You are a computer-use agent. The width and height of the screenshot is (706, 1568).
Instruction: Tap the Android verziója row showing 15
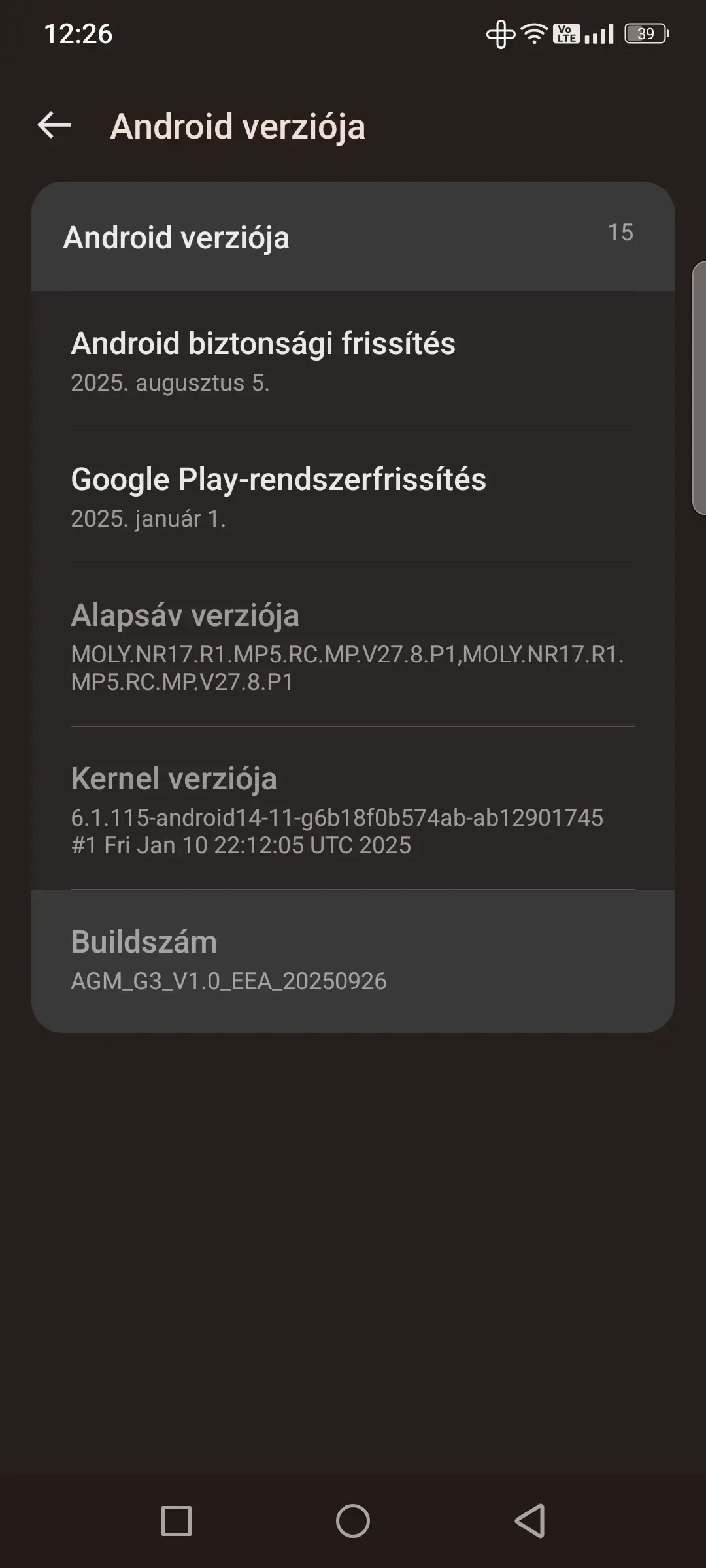pyautogui.click(x=353, y=237)
